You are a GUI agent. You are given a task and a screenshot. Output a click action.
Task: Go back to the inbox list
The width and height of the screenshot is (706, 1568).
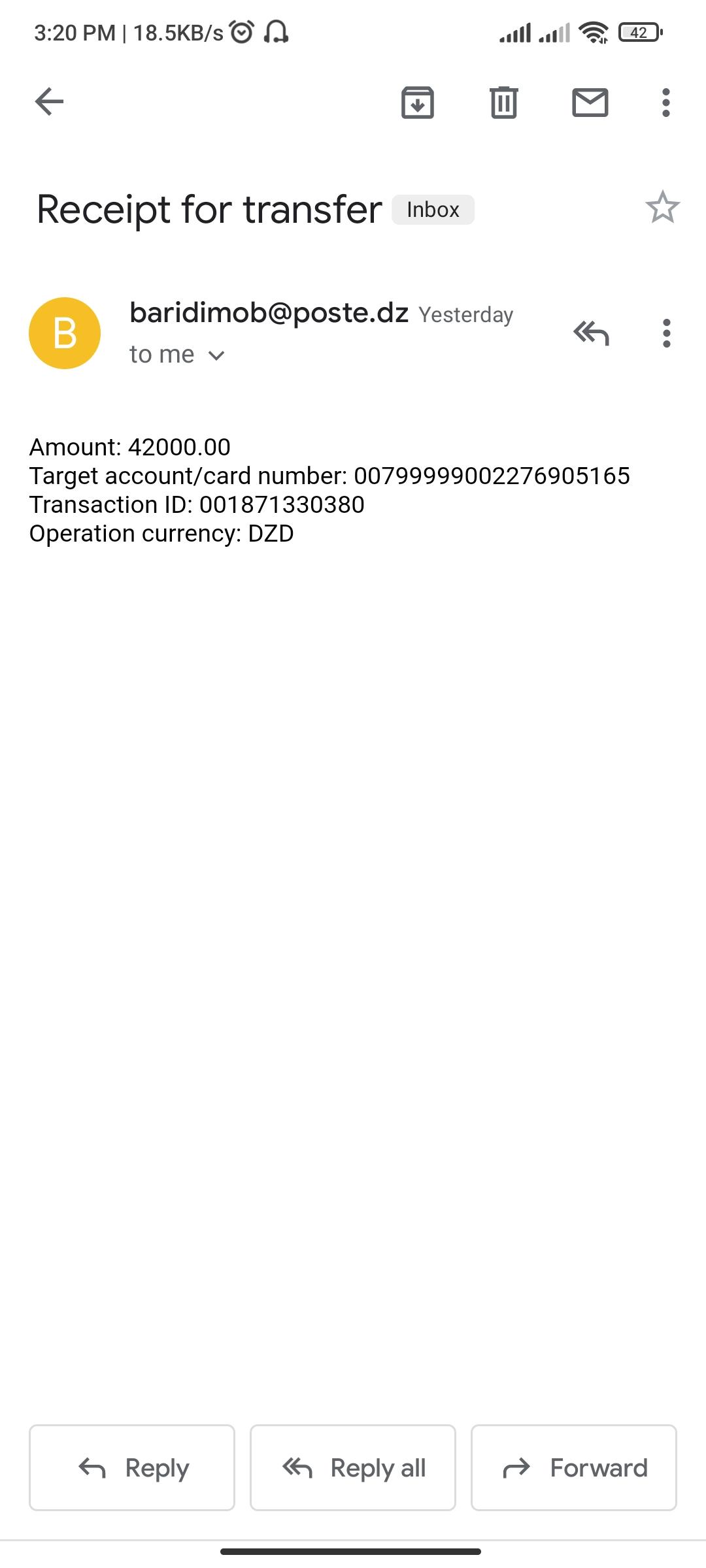pos(49,102)
